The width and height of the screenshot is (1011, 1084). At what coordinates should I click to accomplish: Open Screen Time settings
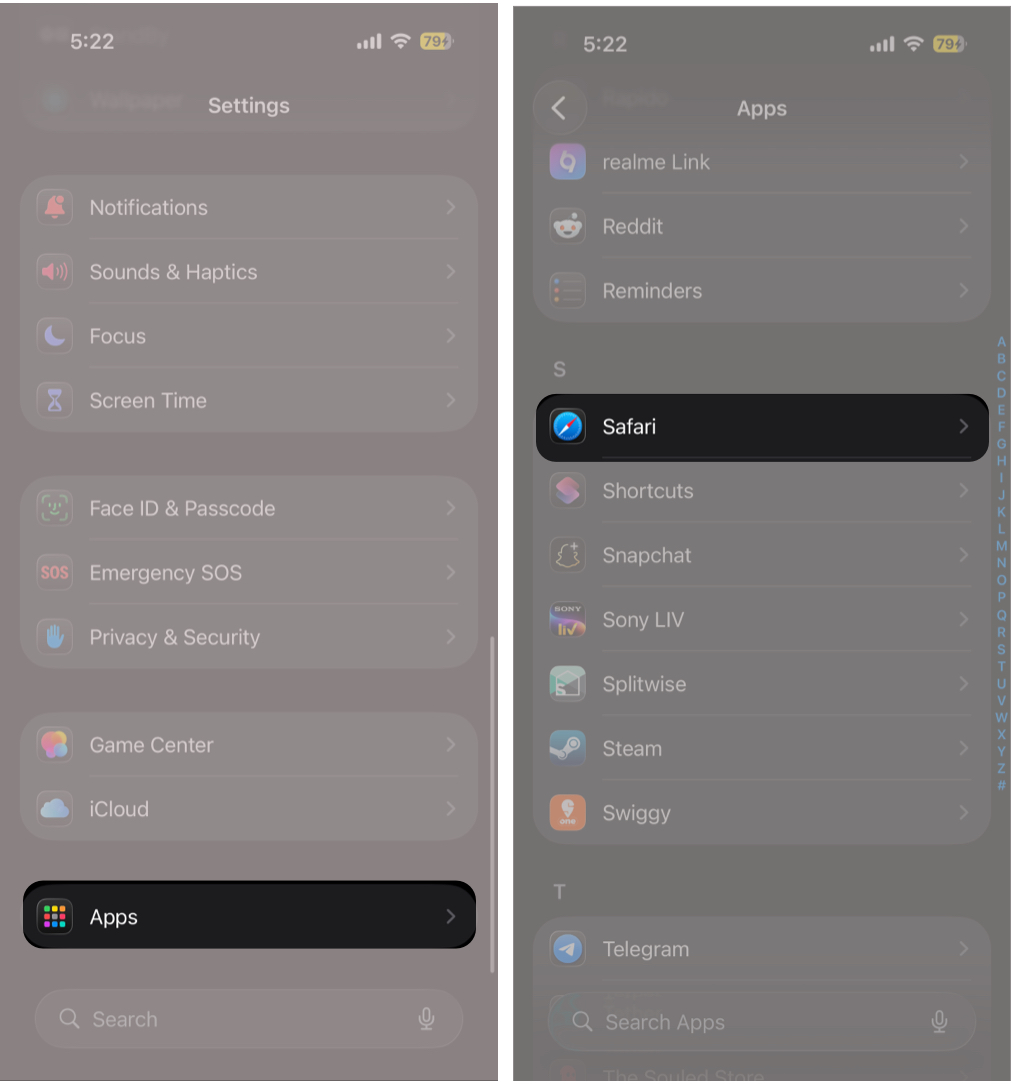click(x=248, y=400)
